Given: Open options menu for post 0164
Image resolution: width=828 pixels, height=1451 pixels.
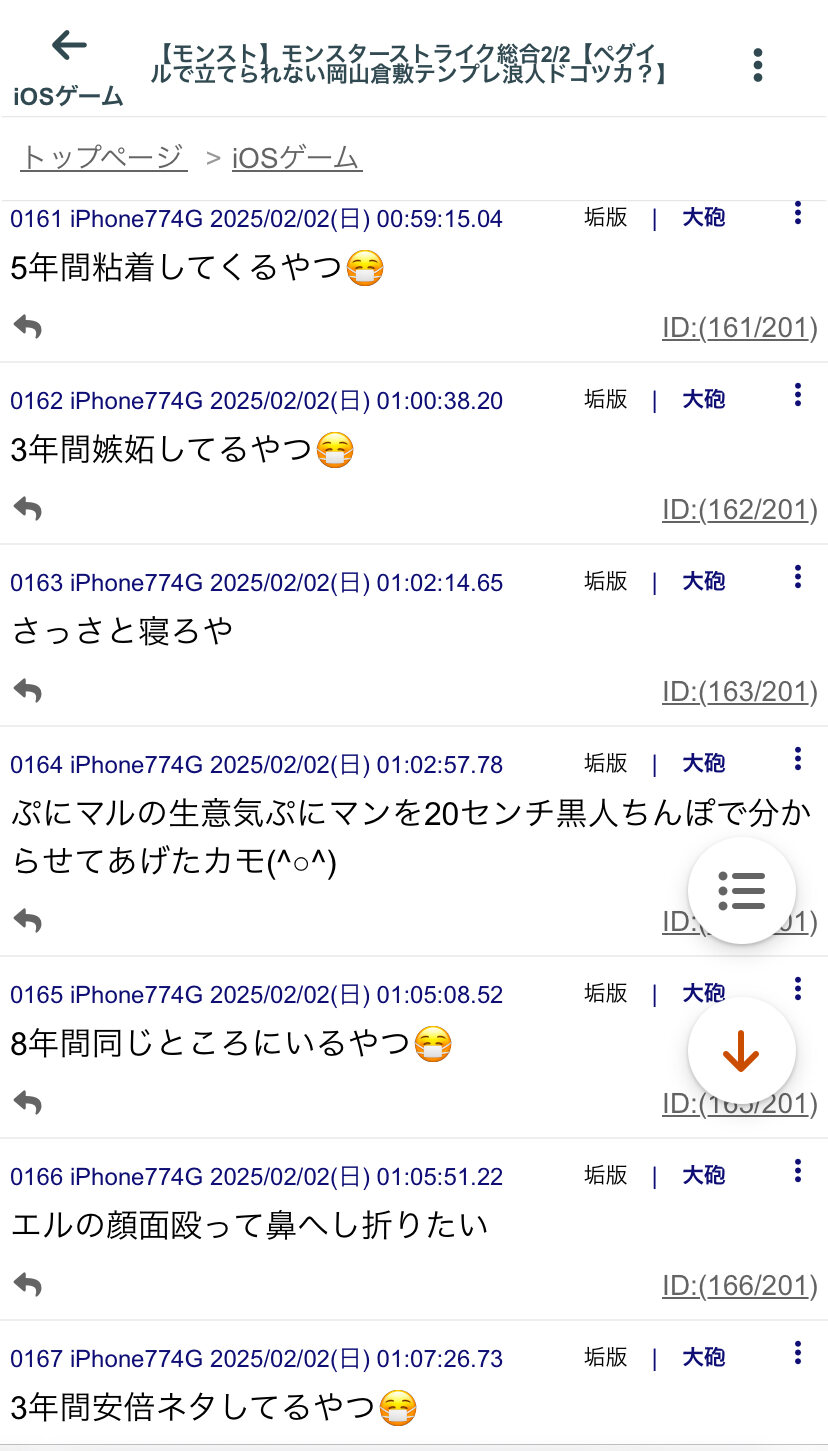Looking at the screenshot, I should point(797,759).
